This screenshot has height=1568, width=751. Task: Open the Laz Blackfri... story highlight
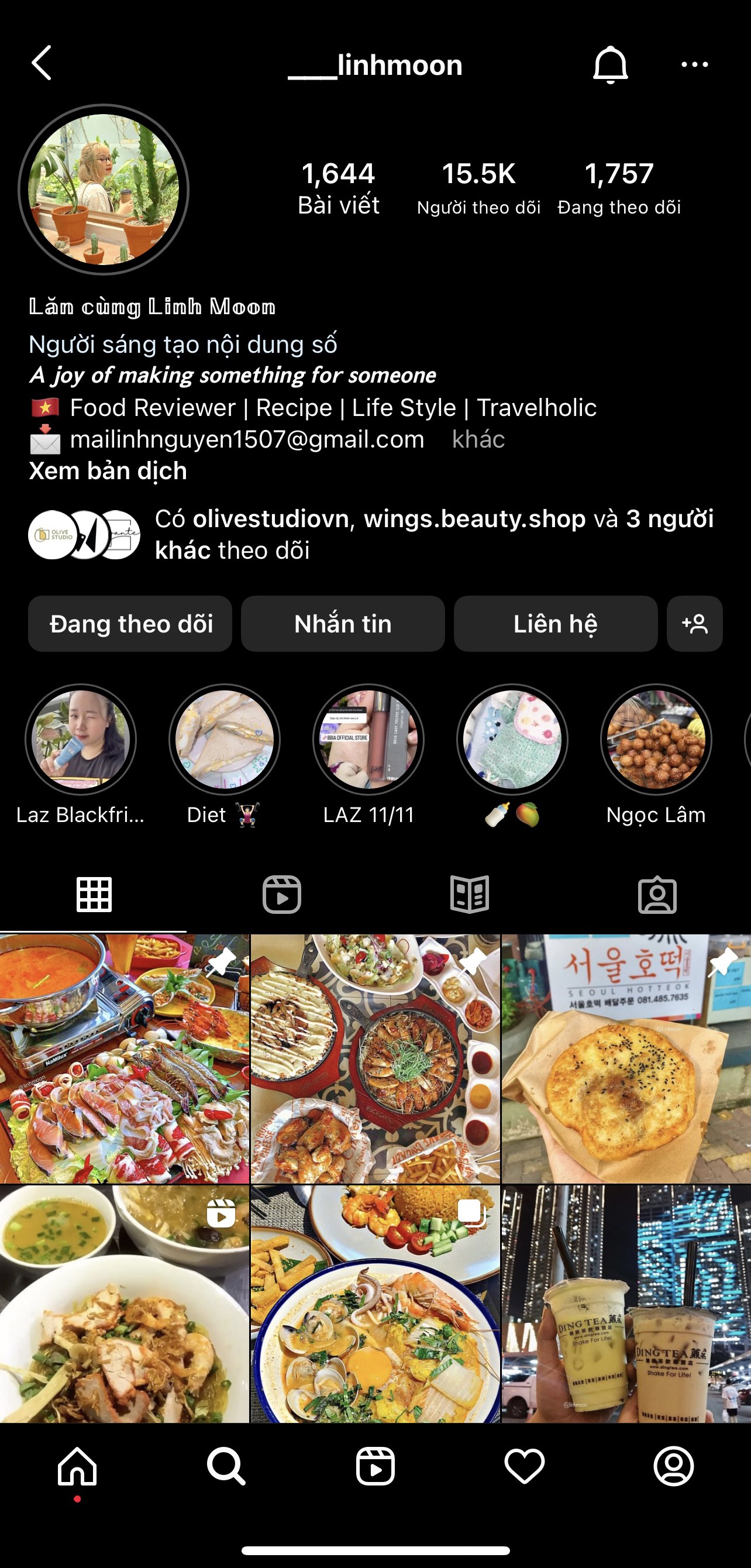[80, 740]
